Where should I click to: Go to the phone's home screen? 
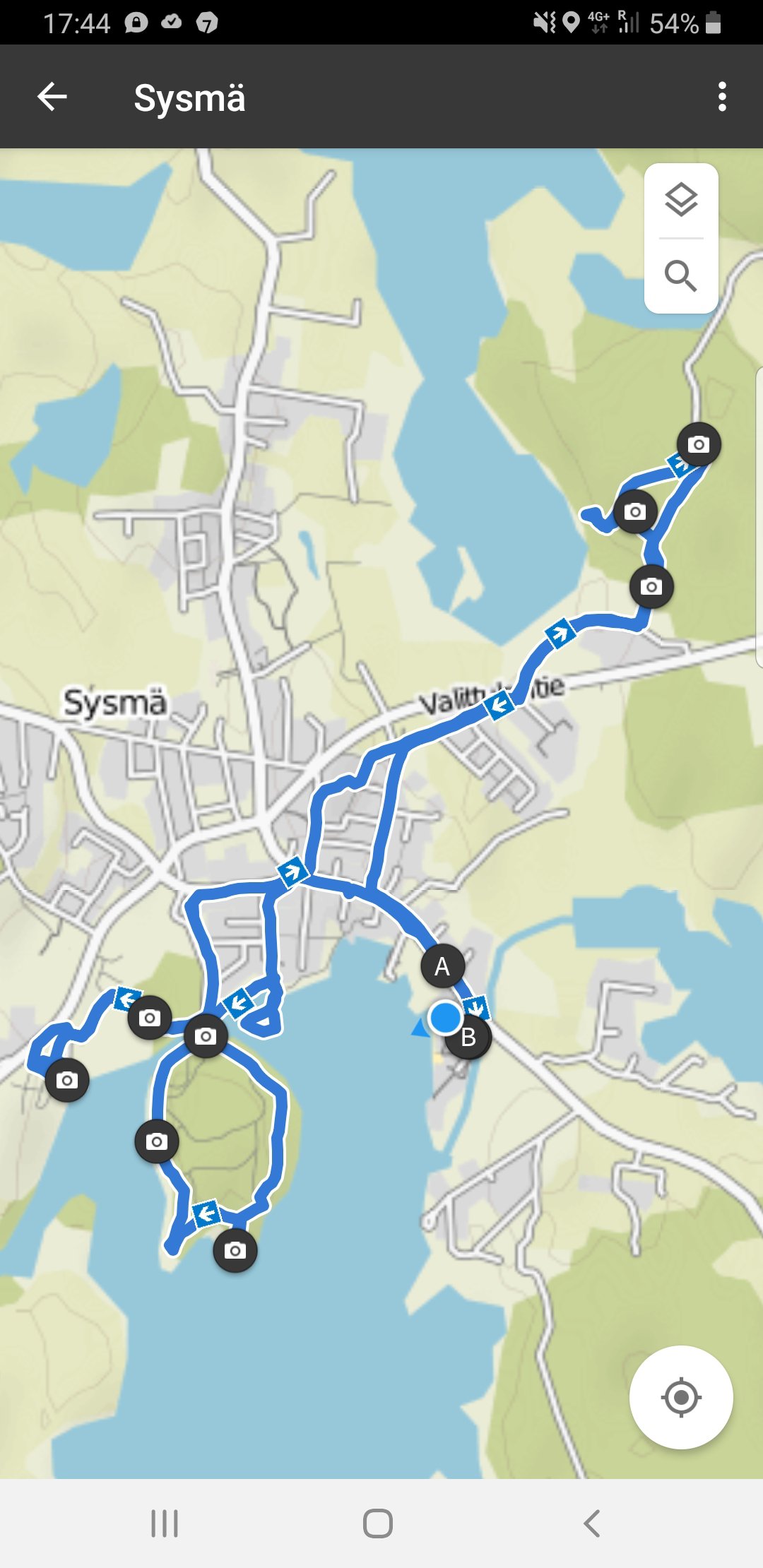click(x=378, y=1524)
